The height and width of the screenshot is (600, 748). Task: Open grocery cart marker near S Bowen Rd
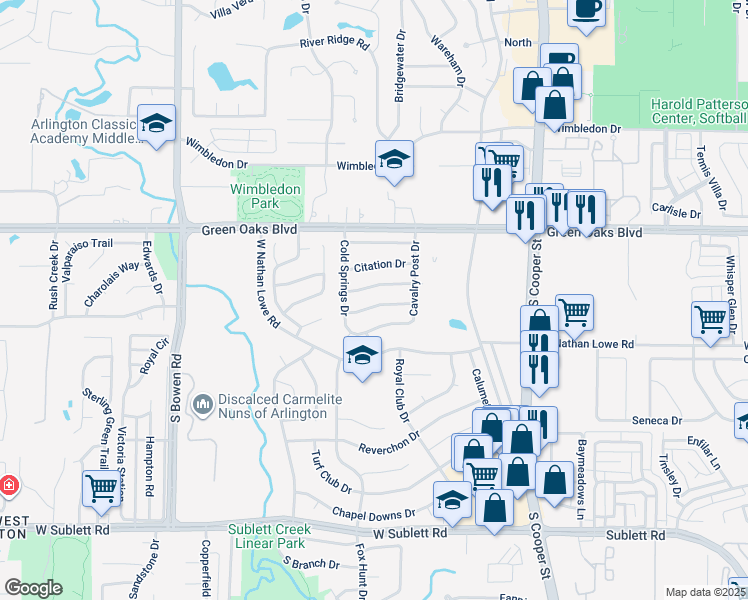[102, 488]
